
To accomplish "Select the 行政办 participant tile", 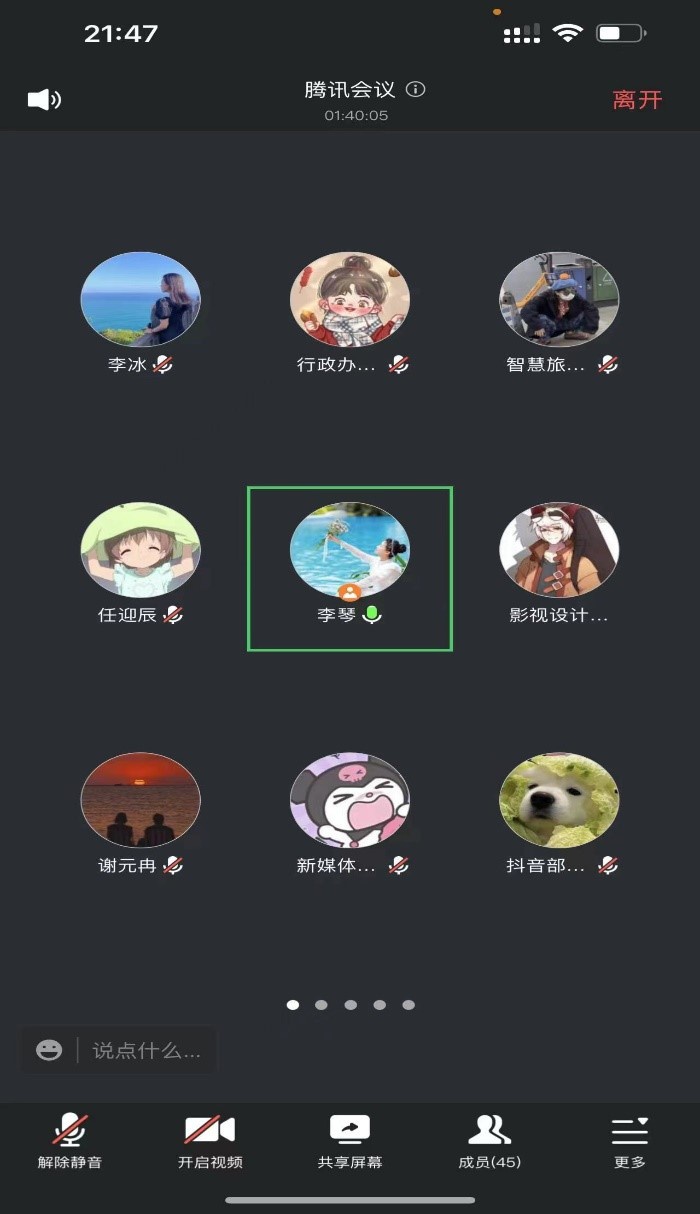I will (350, 300).
